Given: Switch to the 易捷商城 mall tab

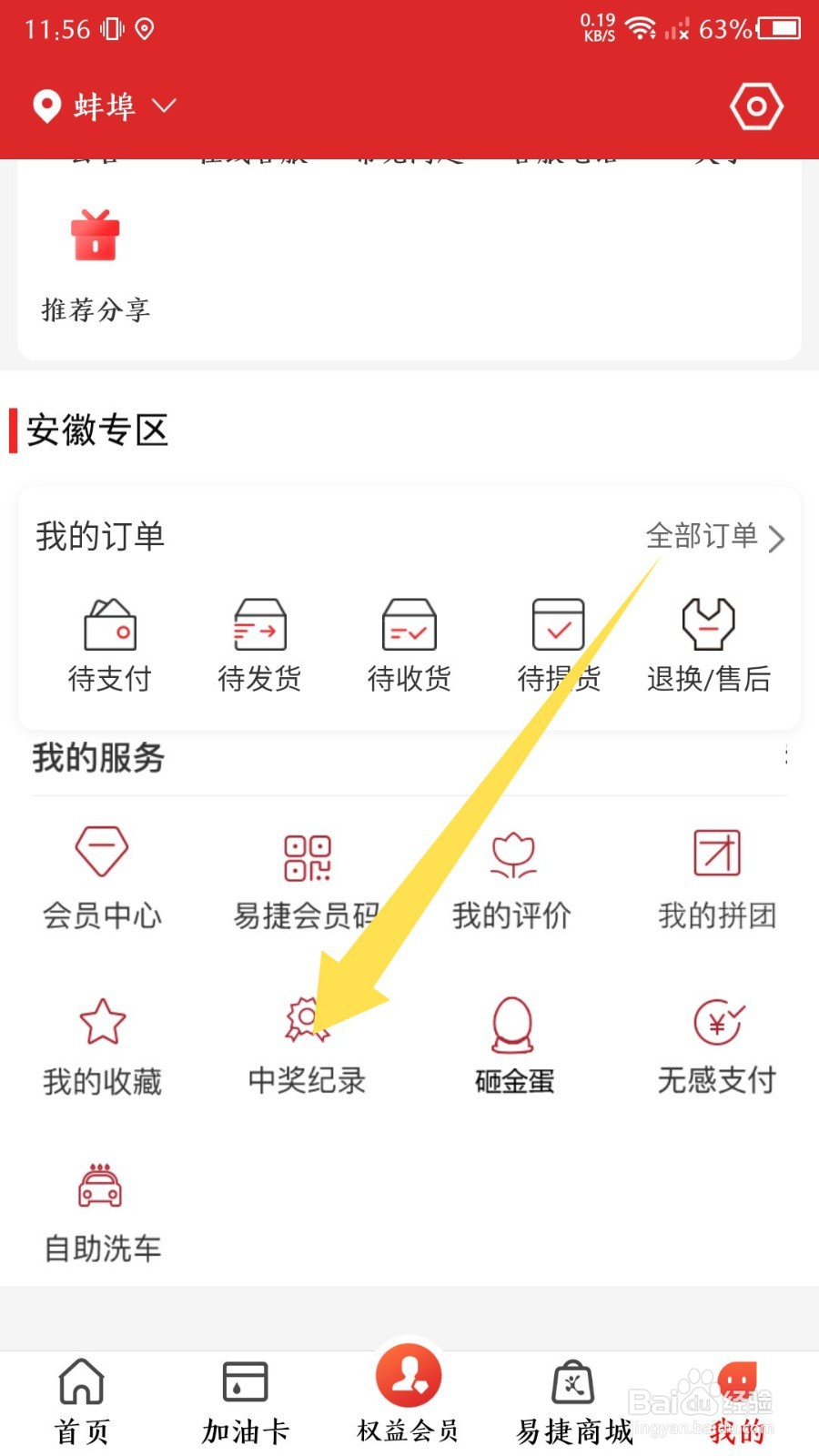Looking at the screenshot, I should pyautogui.click(x=571, y=1397).
